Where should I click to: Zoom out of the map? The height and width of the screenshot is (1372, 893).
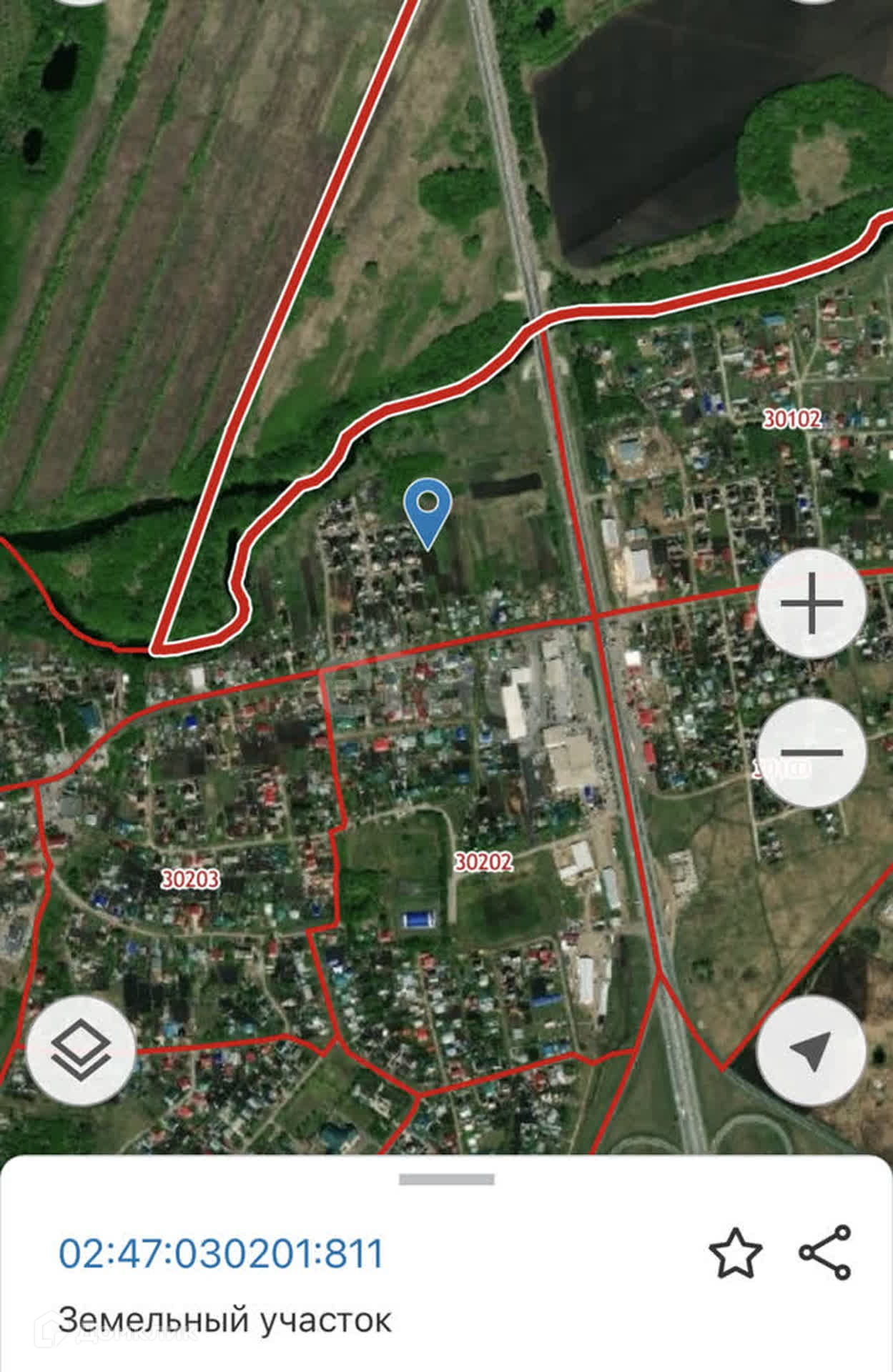(811, 752)
